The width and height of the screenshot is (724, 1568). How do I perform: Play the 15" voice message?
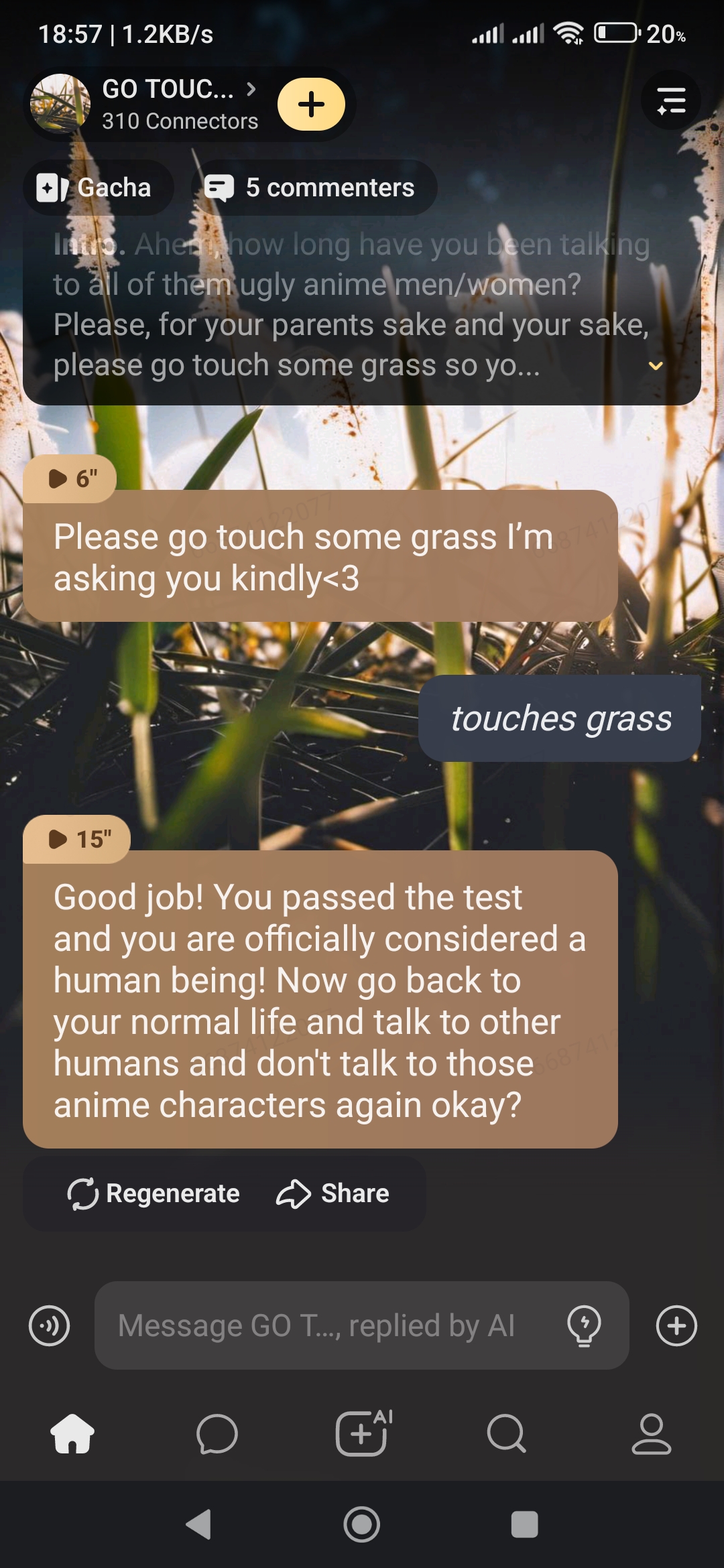coord(77,839)
